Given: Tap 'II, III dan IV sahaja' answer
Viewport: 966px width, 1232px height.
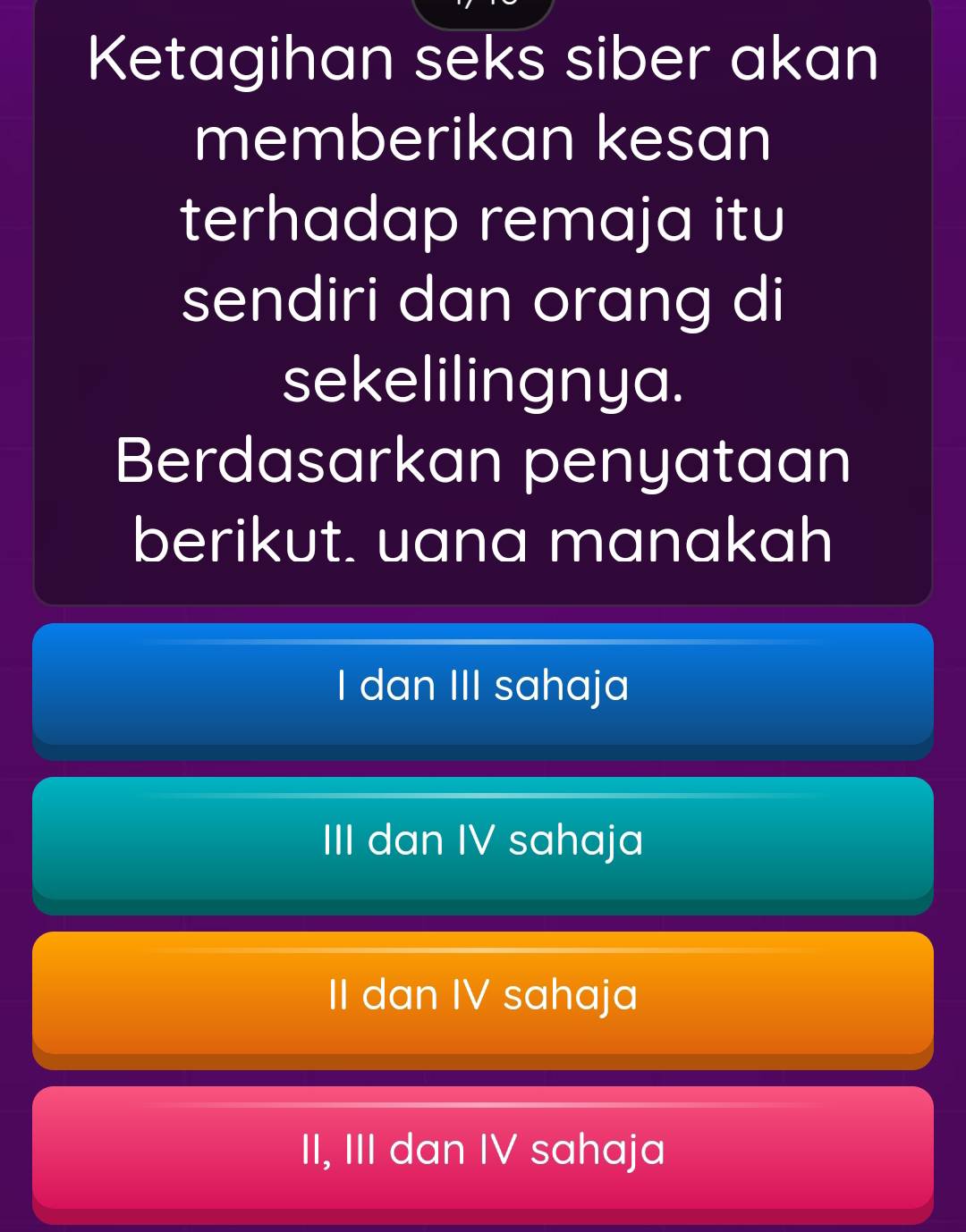Looking at the screenshot, I should pos(483,1151).
